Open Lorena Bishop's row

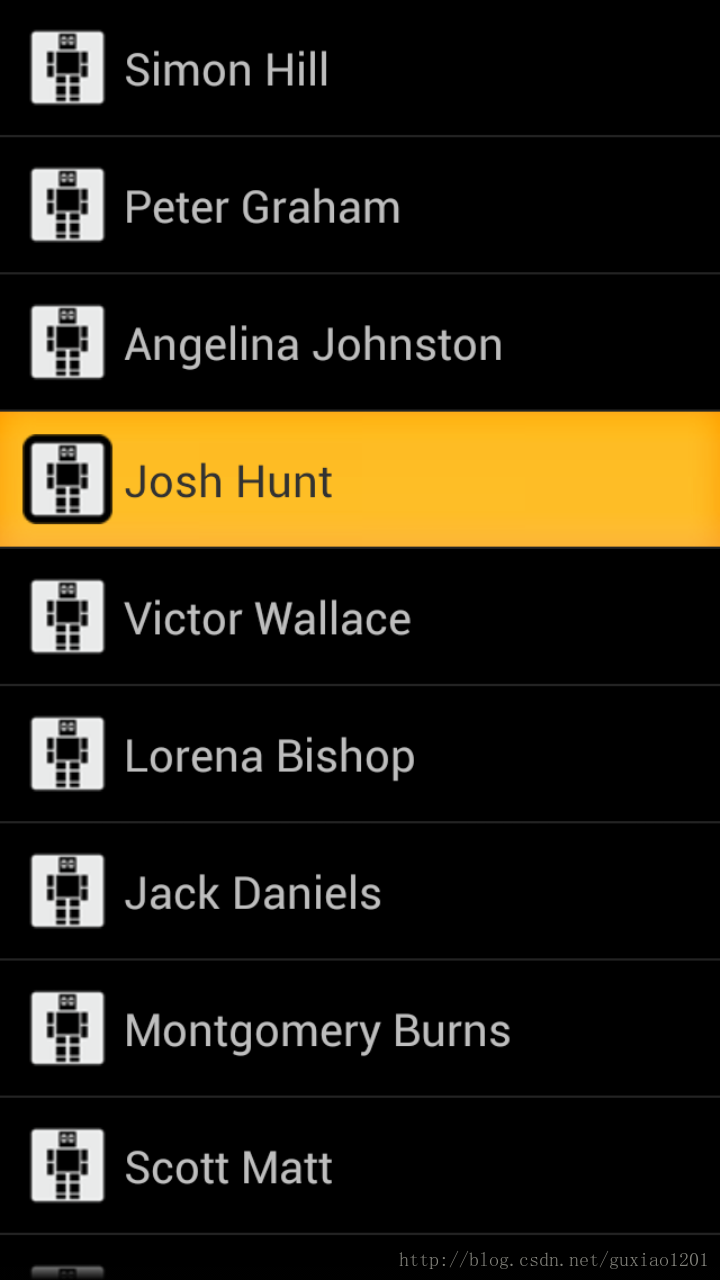coord(360,754)
